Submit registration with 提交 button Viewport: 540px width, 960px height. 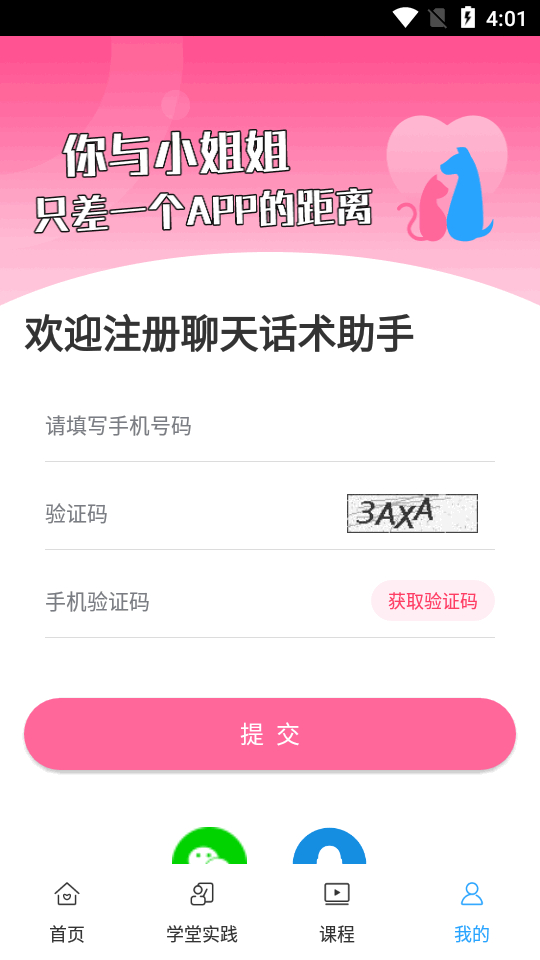(270, 733)
